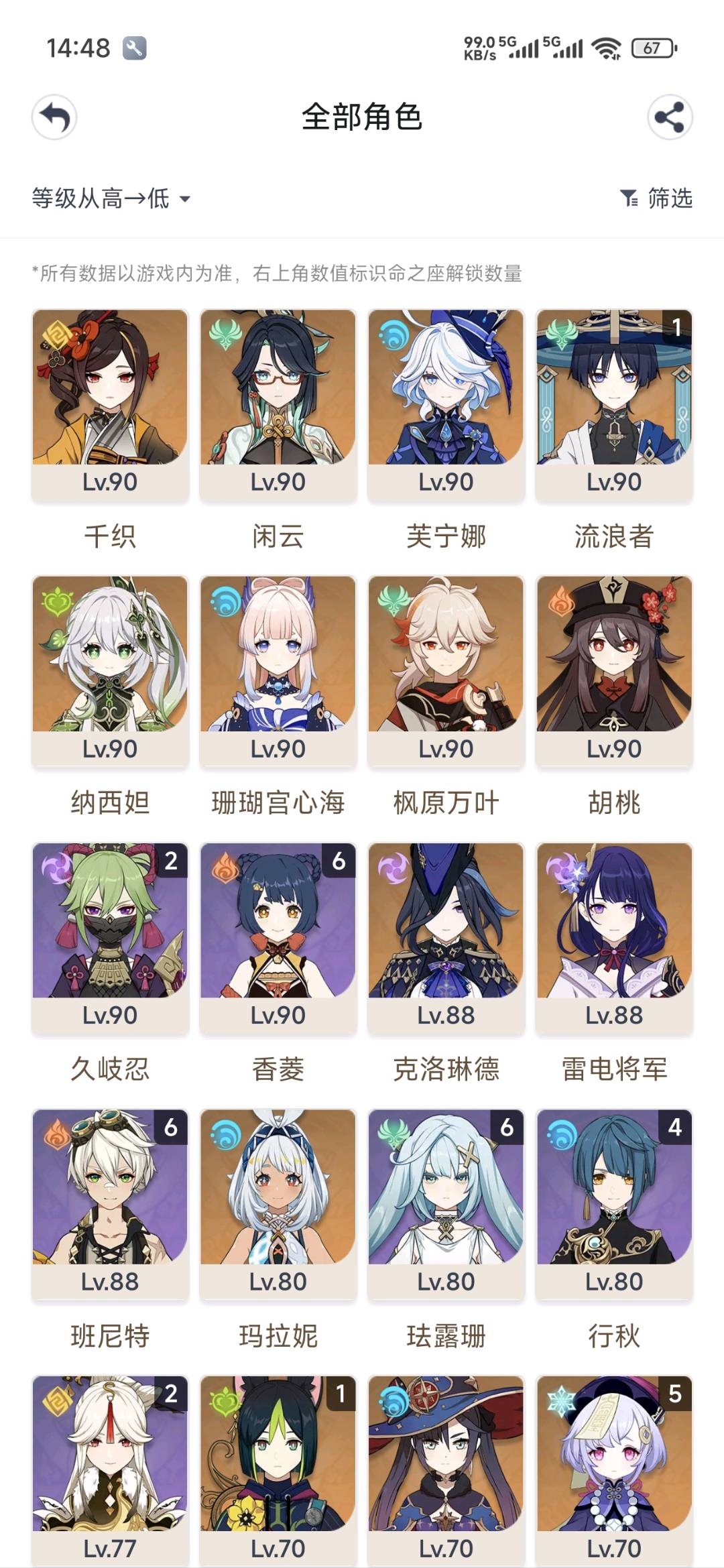Open character card 胡桃
The width and height of the screenshot is (724, 1568).
tap(614, 669)
